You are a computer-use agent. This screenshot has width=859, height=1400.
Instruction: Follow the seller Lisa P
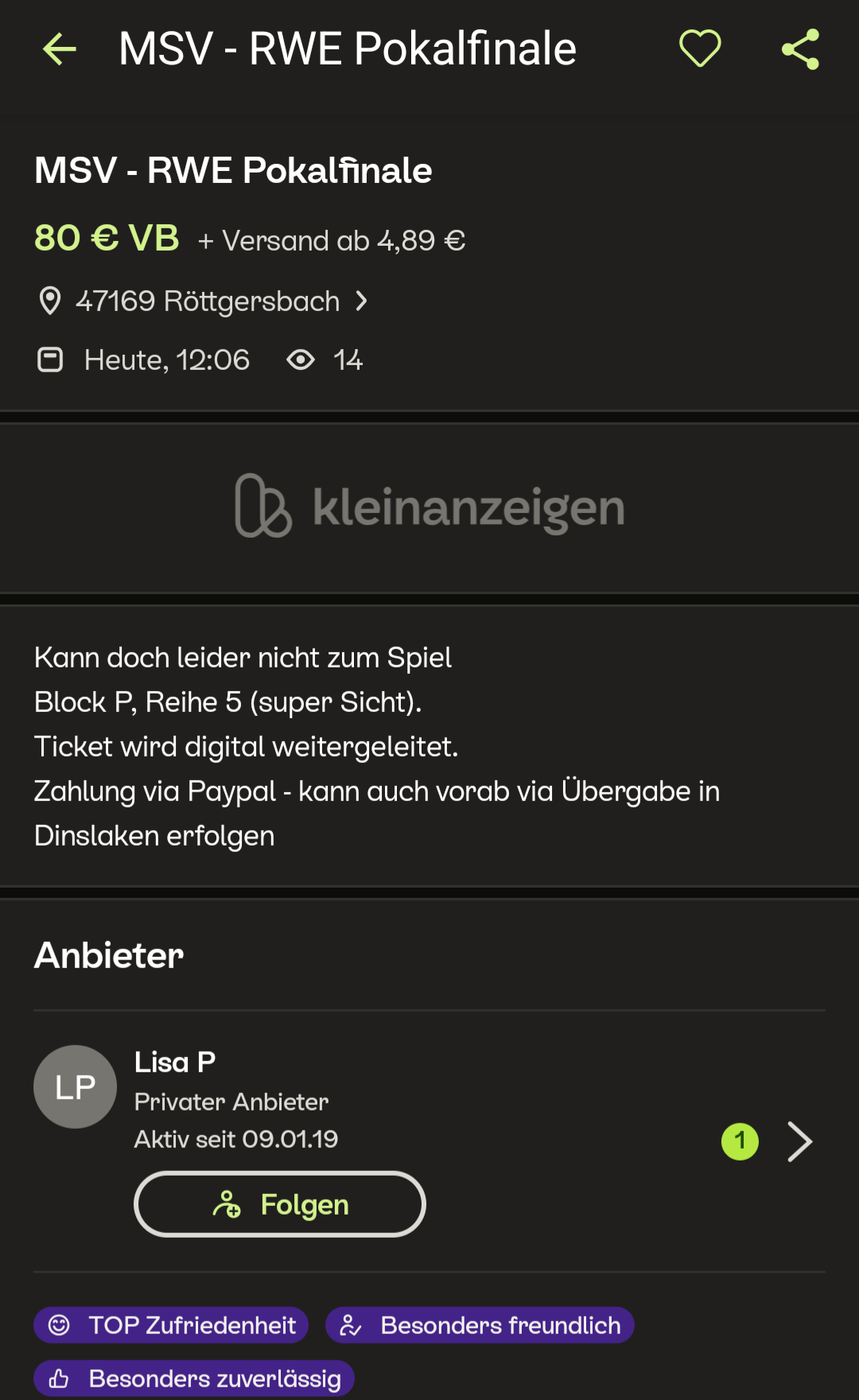pos(280,1204)
